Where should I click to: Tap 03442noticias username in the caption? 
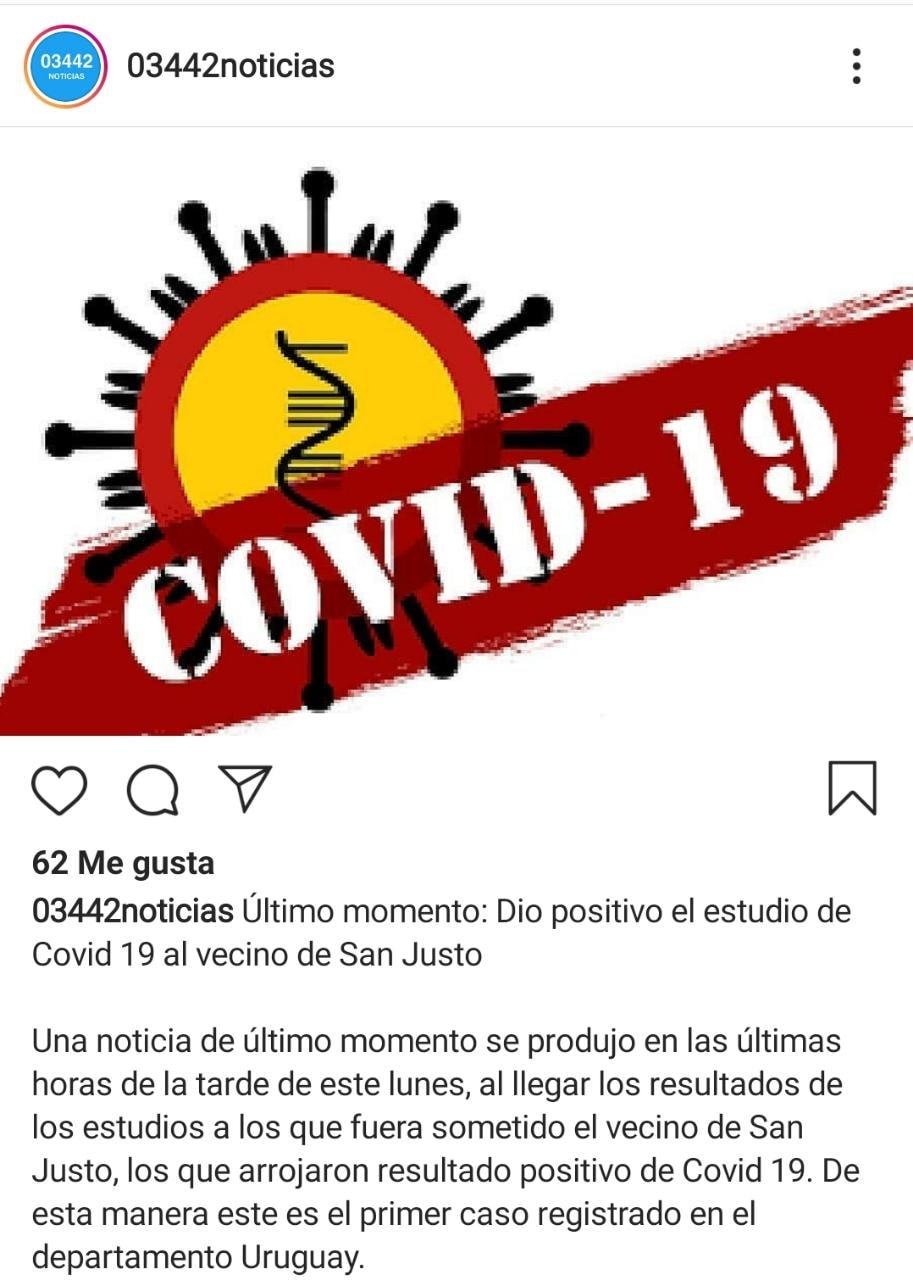point(133,912)
